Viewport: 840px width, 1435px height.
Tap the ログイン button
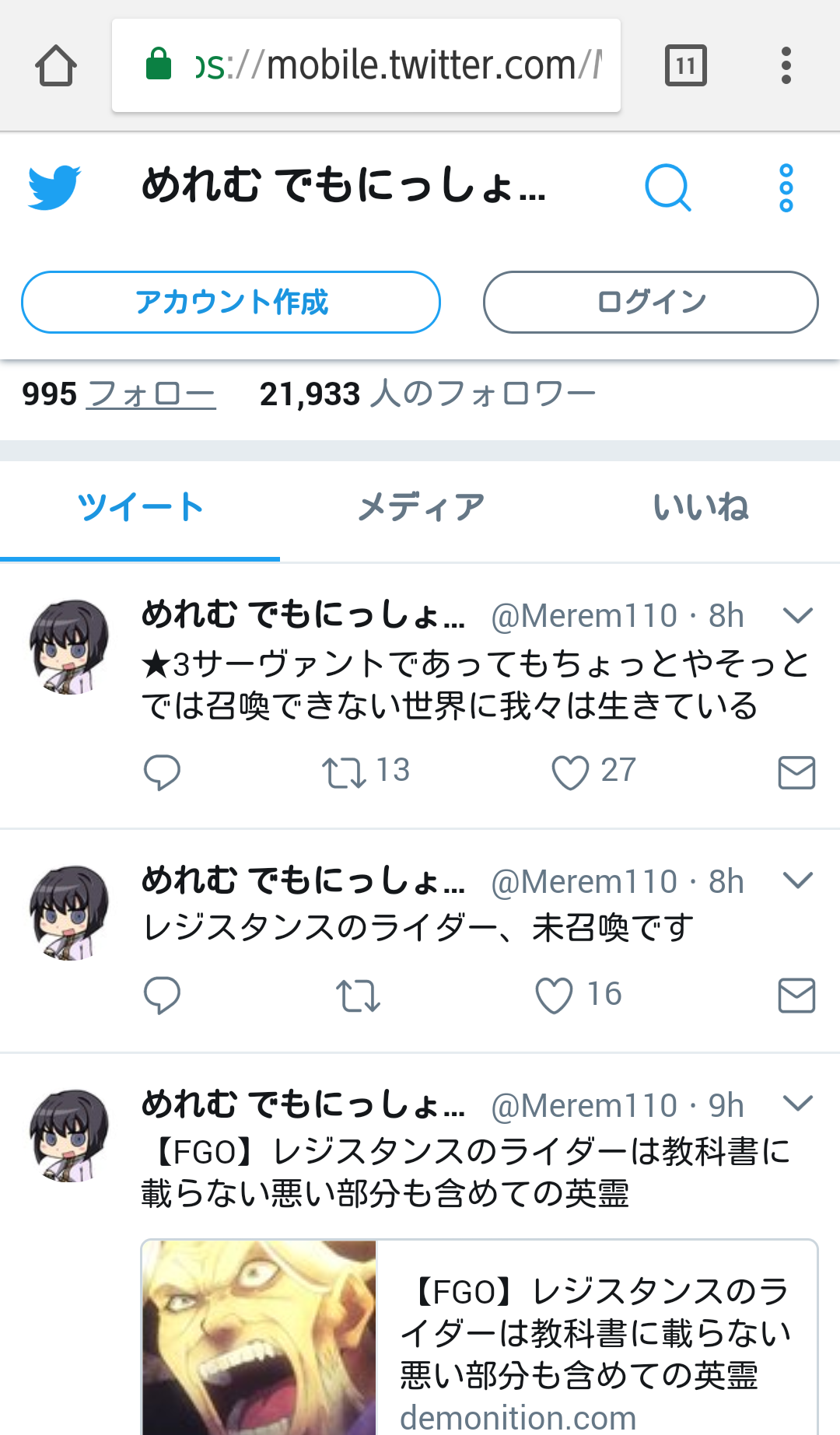click(650, 302)
